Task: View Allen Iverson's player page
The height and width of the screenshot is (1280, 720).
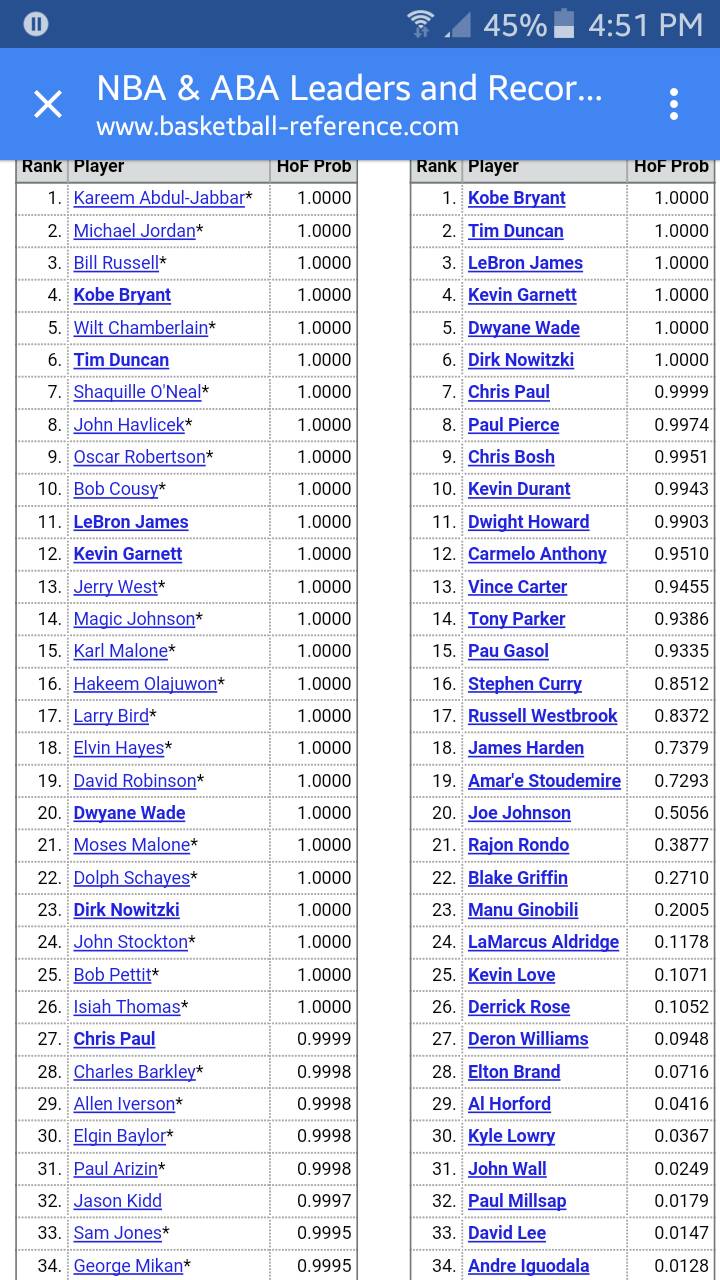Action: click(124, 1104)
